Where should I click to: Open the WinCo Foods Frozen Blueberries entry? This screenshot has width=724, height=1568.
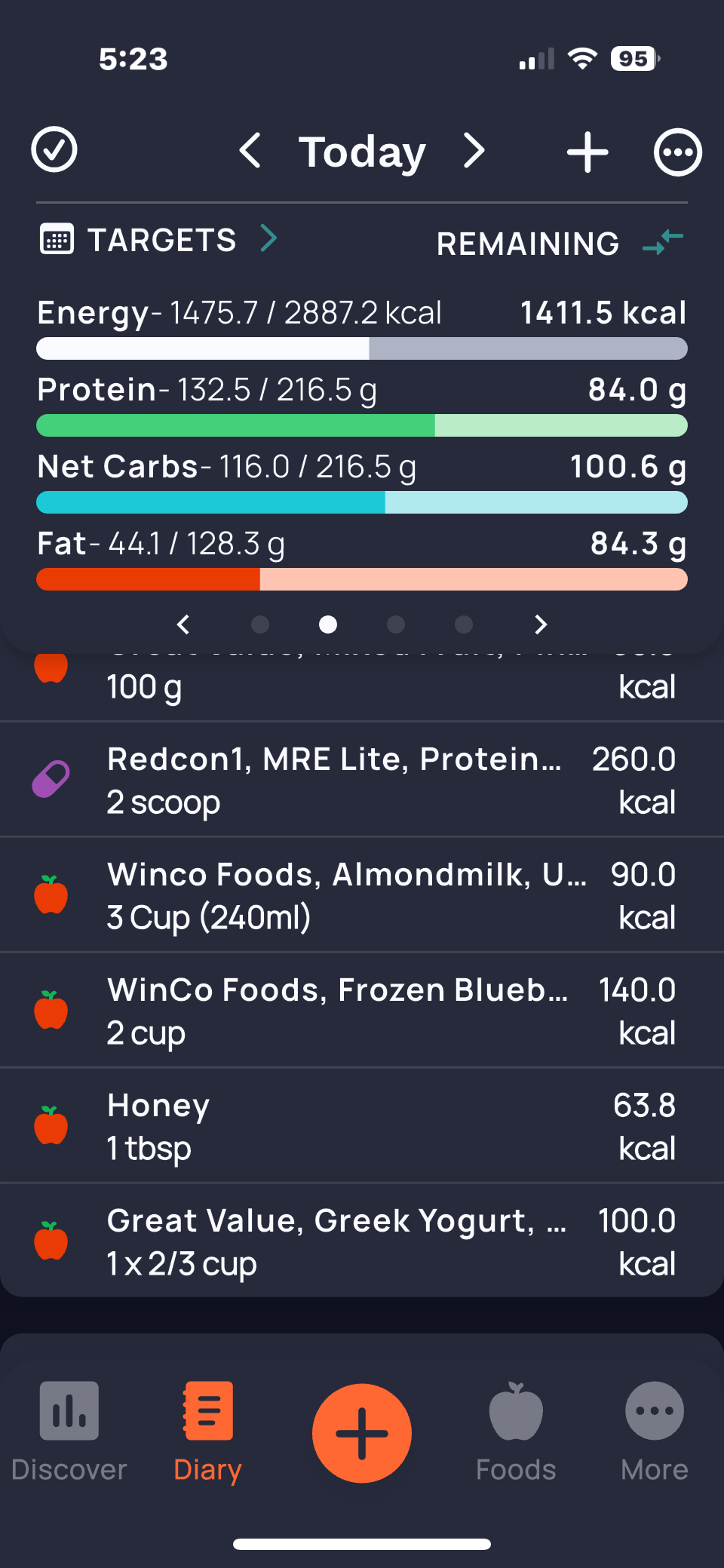click(362, 1011)
